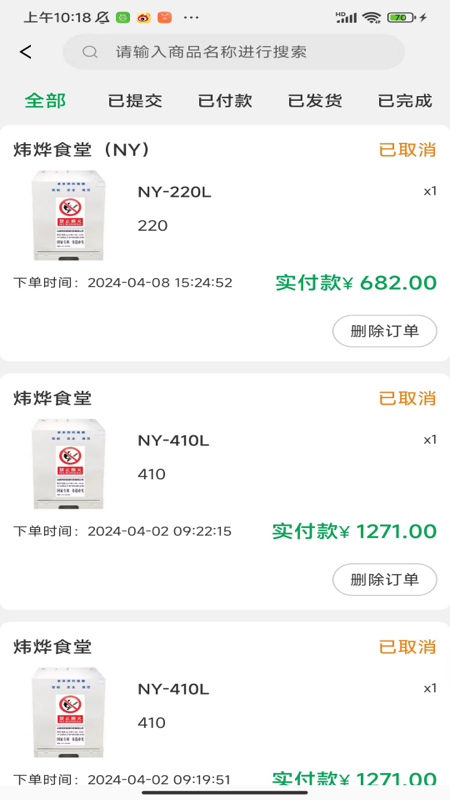Select the 全部 tab
The width and height of the screenshot is (450, 800).
(45, 101)
